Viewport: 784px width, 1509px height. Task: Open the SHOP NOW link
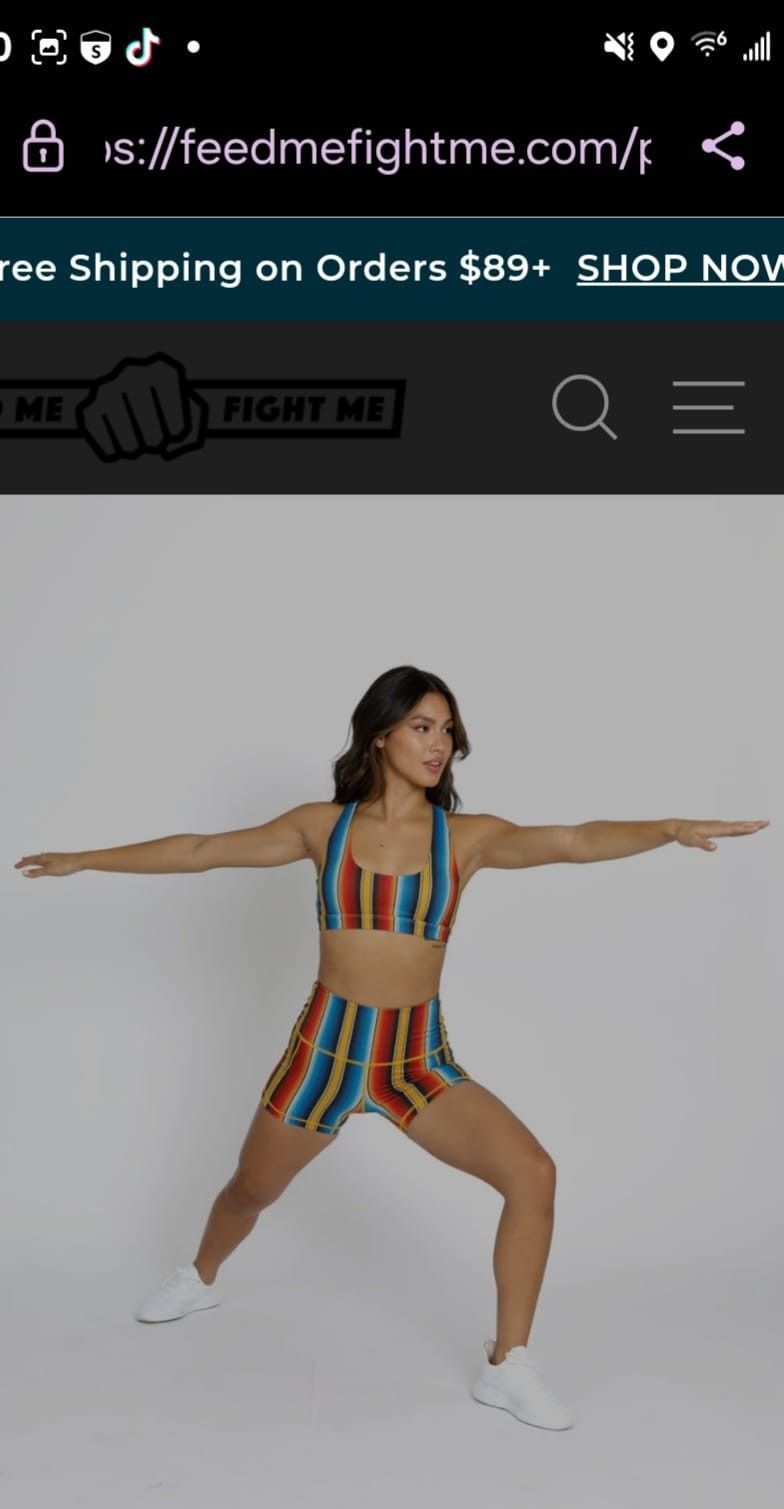[680, 268]
